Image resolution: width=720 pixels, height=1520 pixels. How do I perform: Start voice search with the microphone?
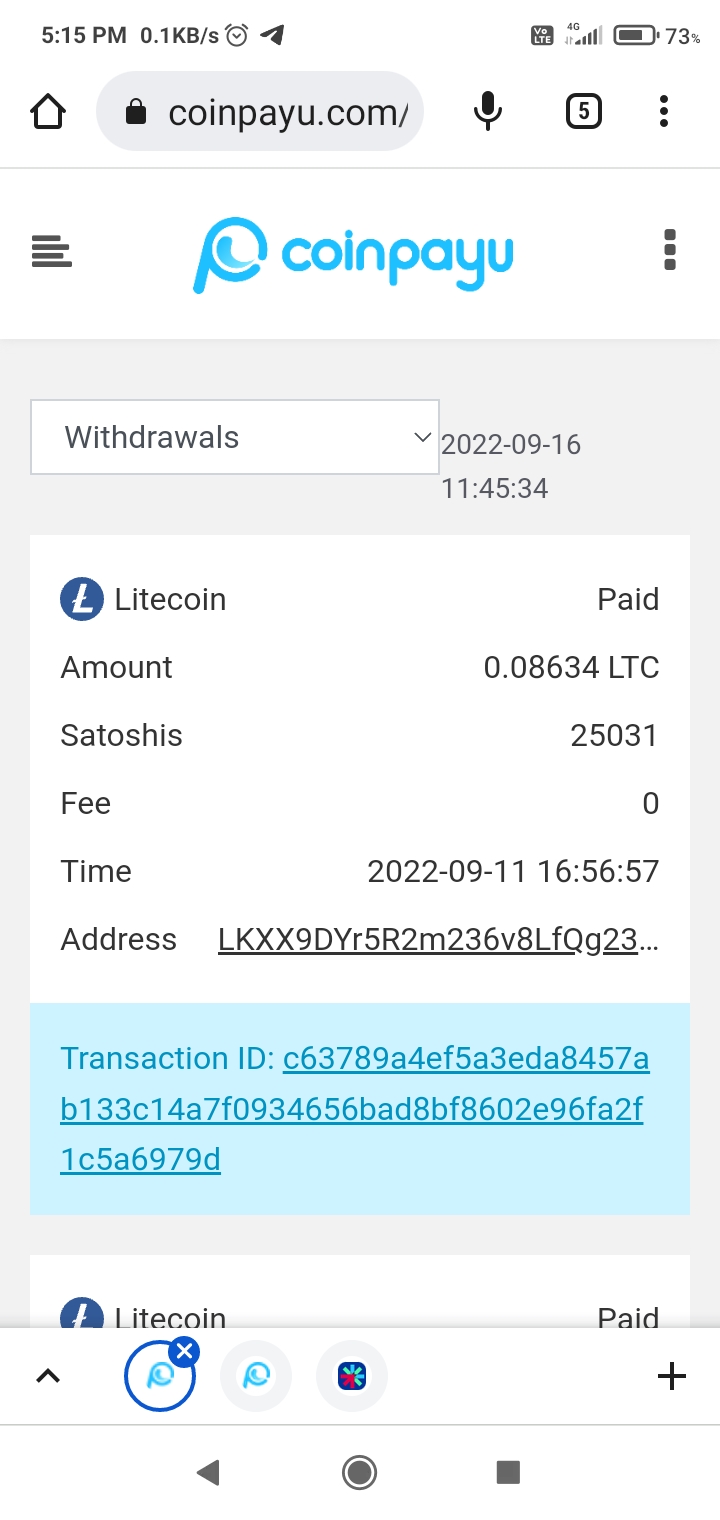(487, 111)
